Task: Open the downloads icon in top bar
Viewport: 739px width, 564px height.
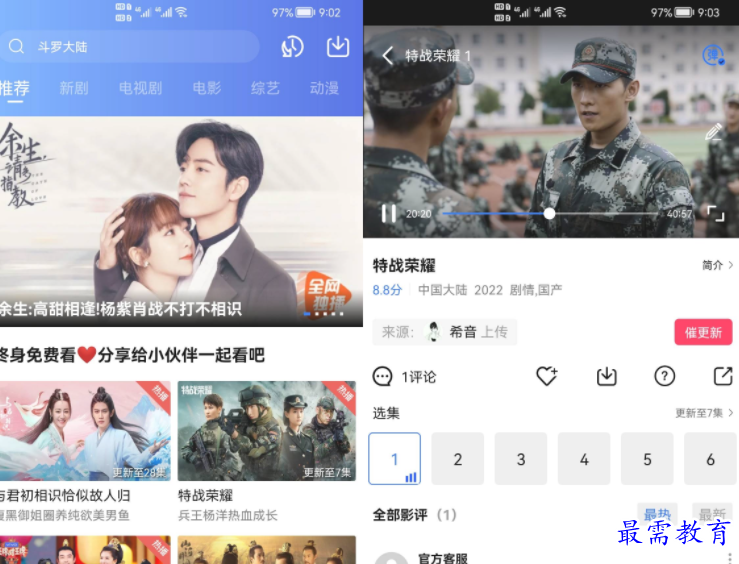Action: click(x=338, y=47)
